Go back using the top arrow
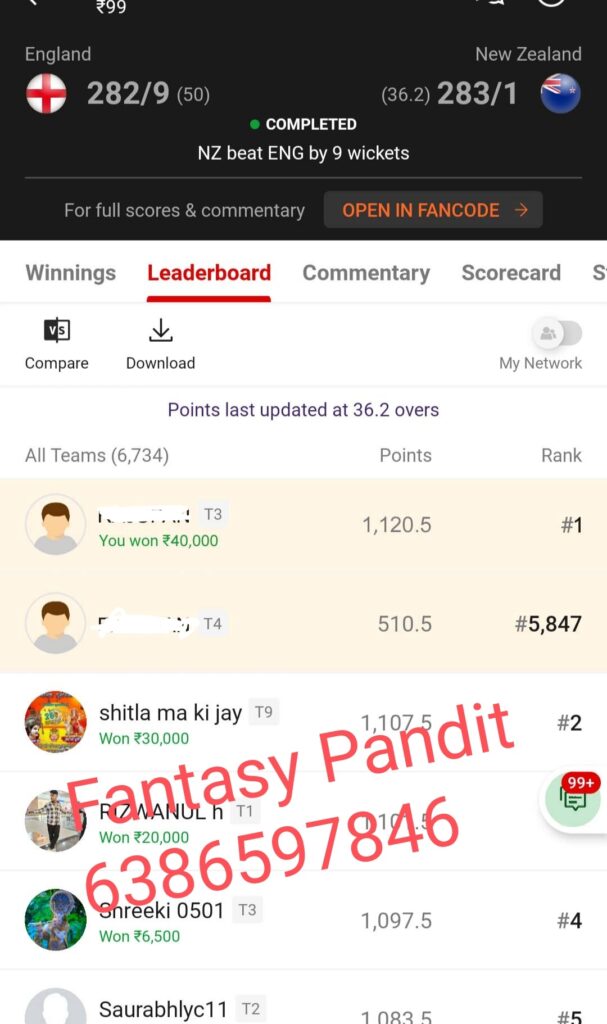The image size is (607, 1024). click(x=31, y=3)
